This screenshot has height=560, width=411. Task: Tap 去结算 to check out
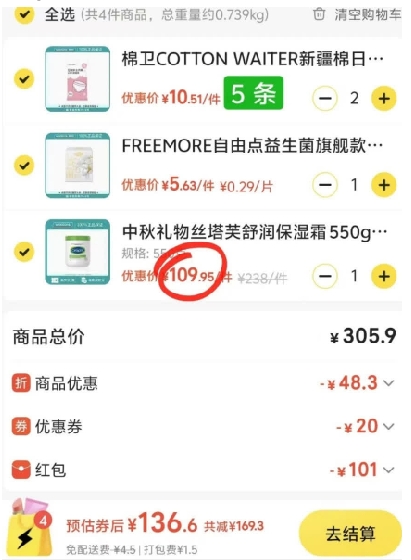(350, 534)
